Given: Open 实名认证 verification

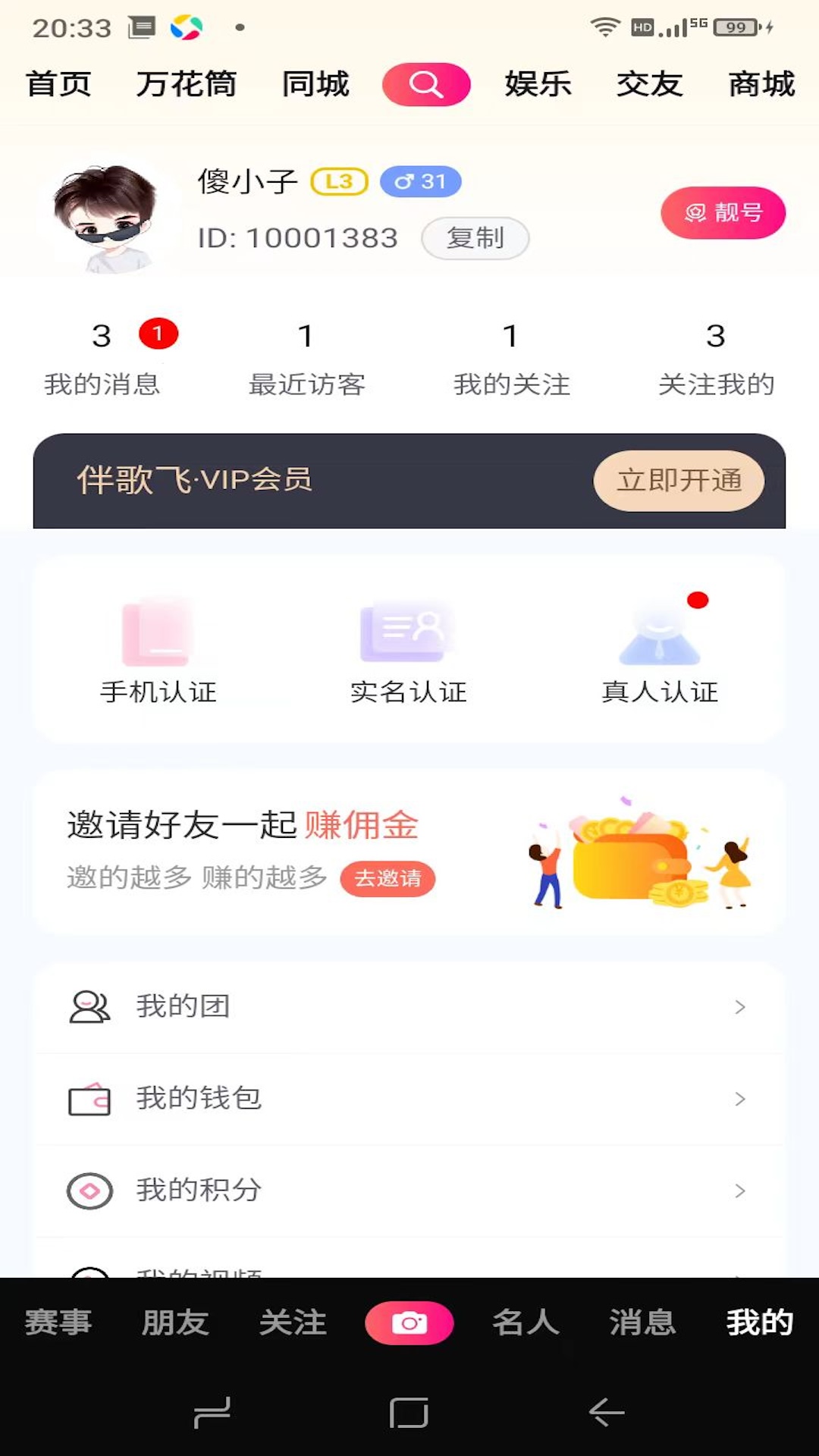Looking at the screenshot, I should (409, 652).
